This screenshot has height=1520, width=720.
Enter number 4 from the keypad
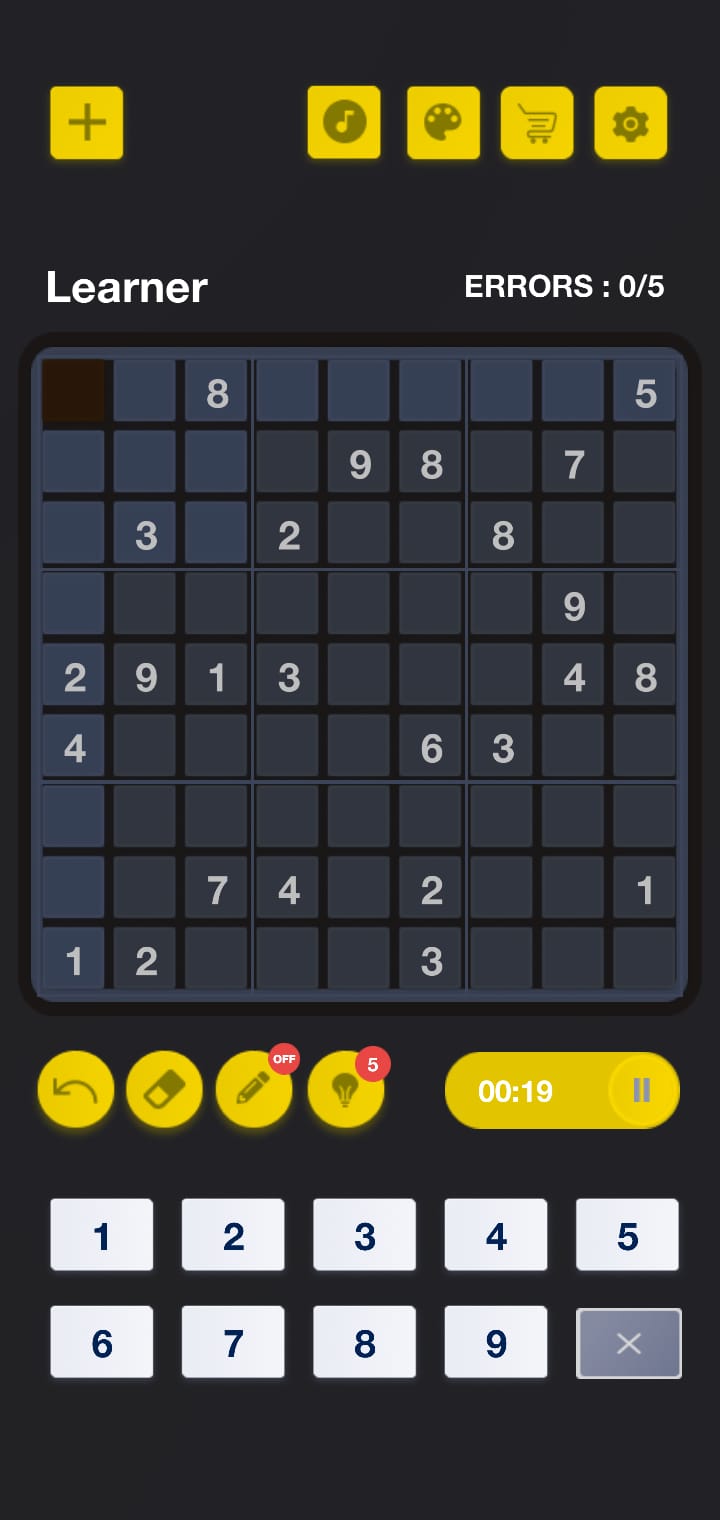point(496,1235)
